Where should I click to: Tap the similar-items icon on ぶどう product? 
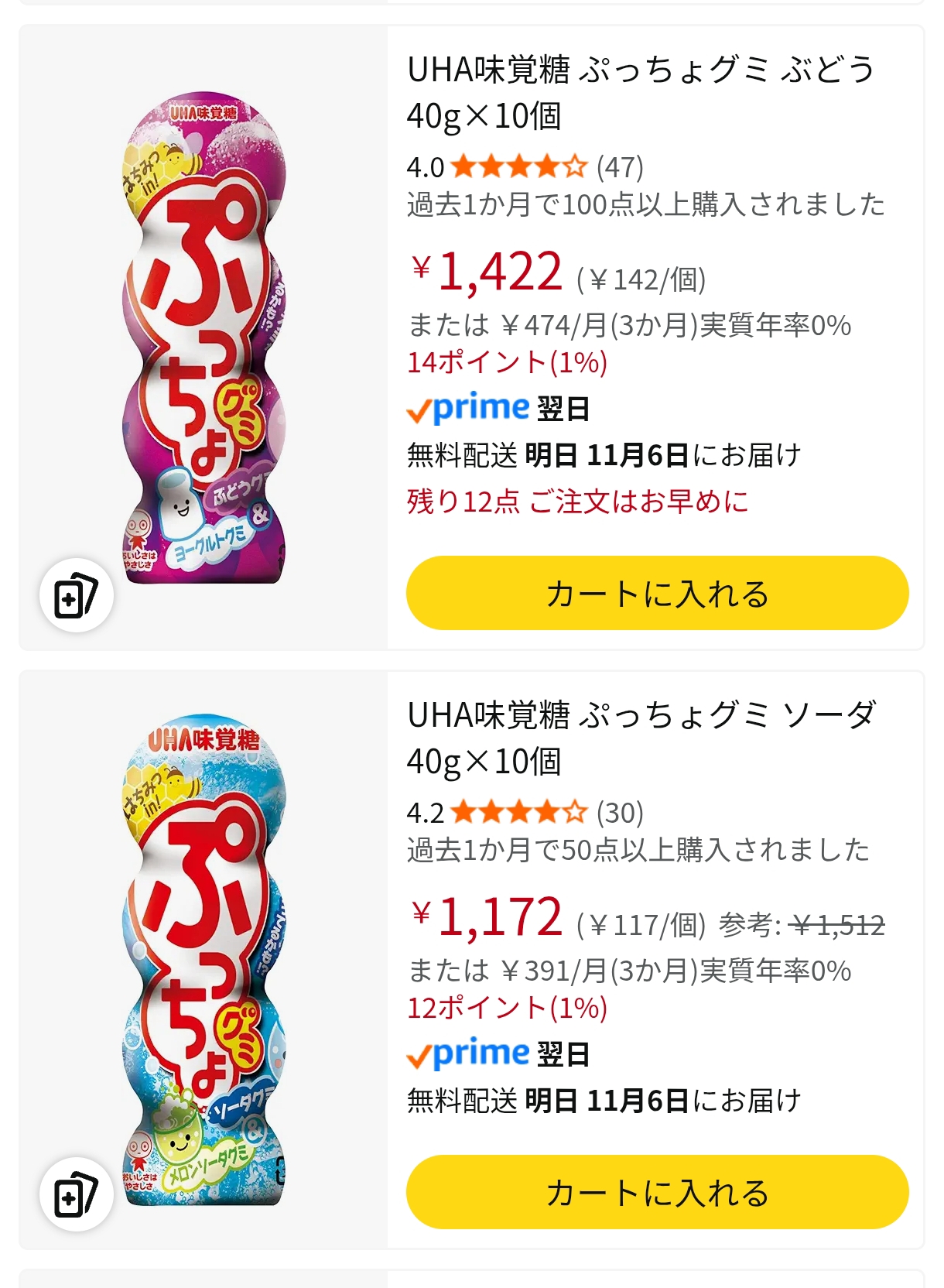click(x=76, y=595)
